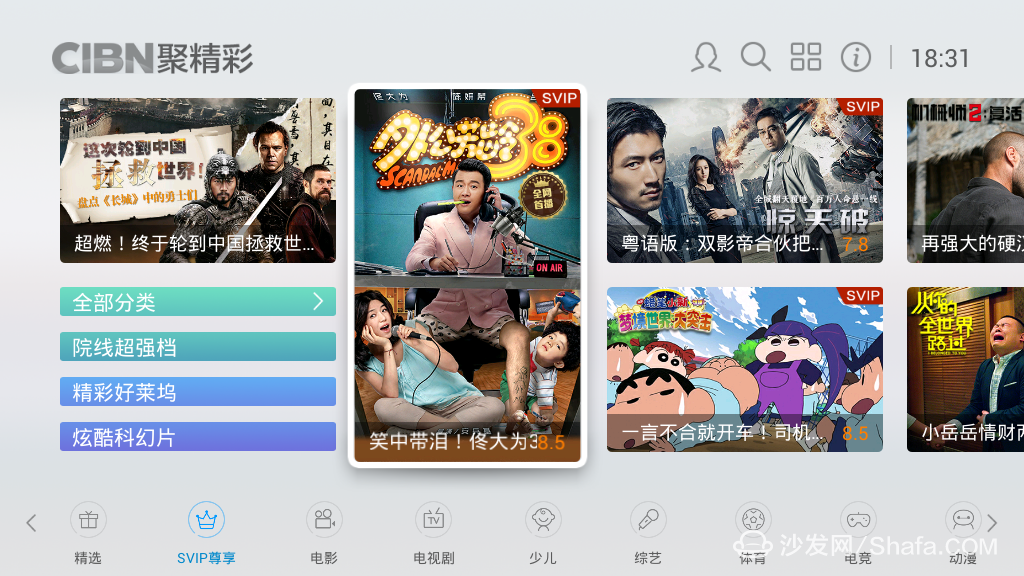Open the info icon
The width and height of the screenshot is (1024, 576).
(855, 57)
